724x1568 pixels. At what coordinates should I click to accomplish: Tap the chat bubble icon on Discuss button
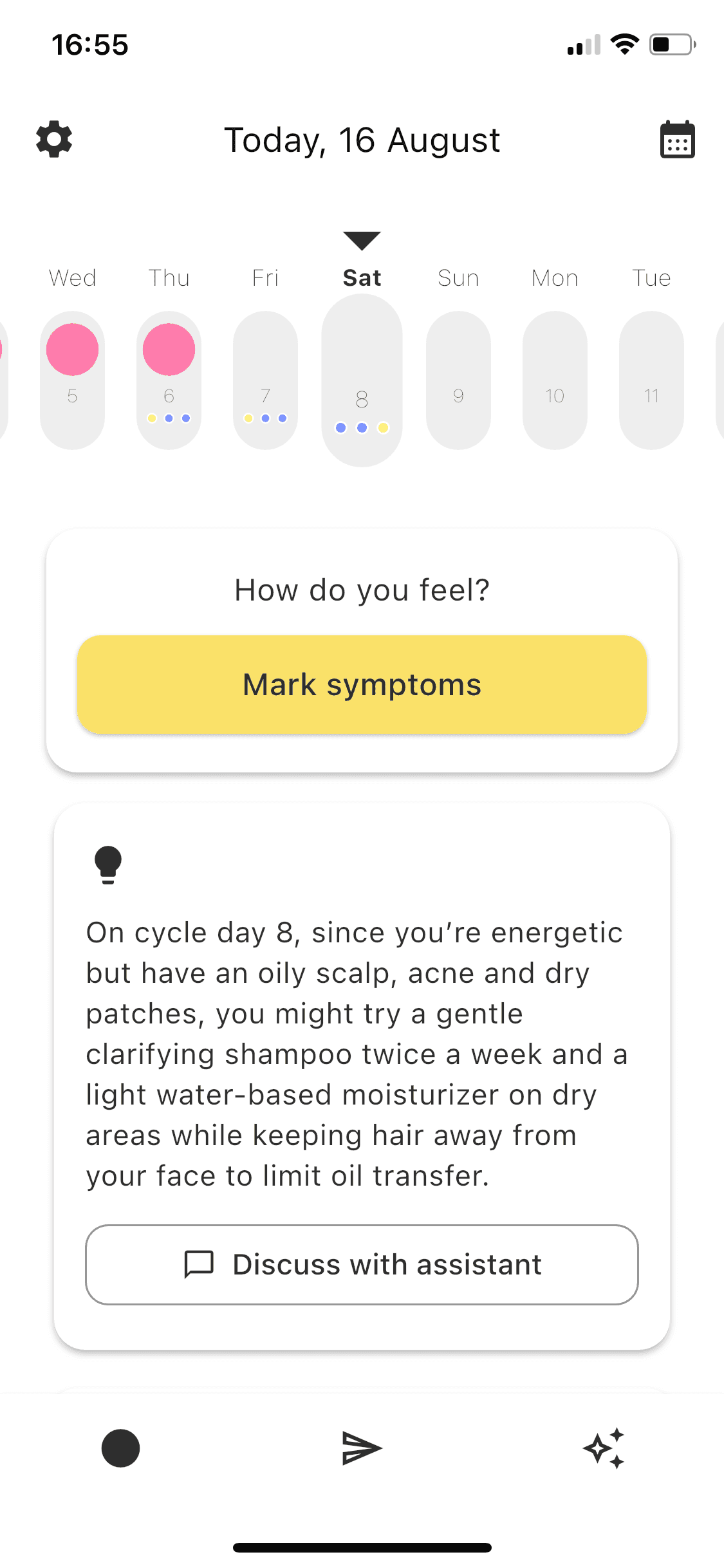point(198,1264)
